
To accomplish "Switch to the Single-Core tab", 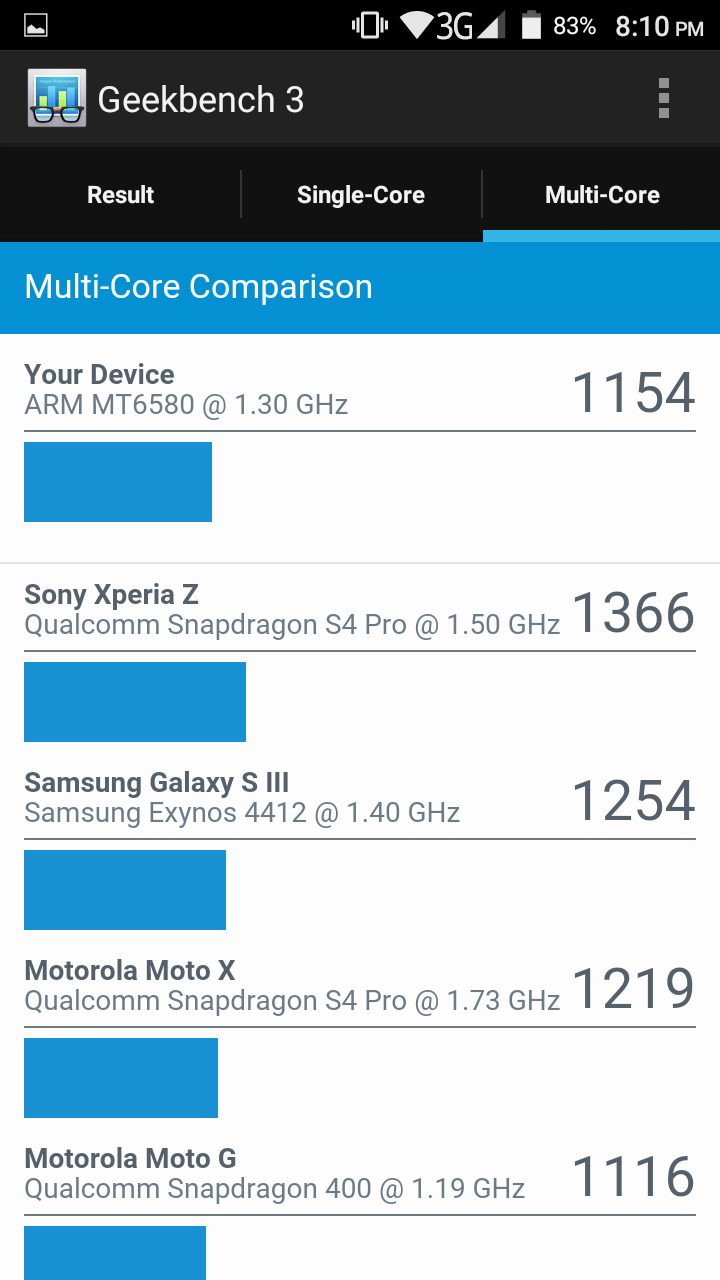I will (360, 195).
